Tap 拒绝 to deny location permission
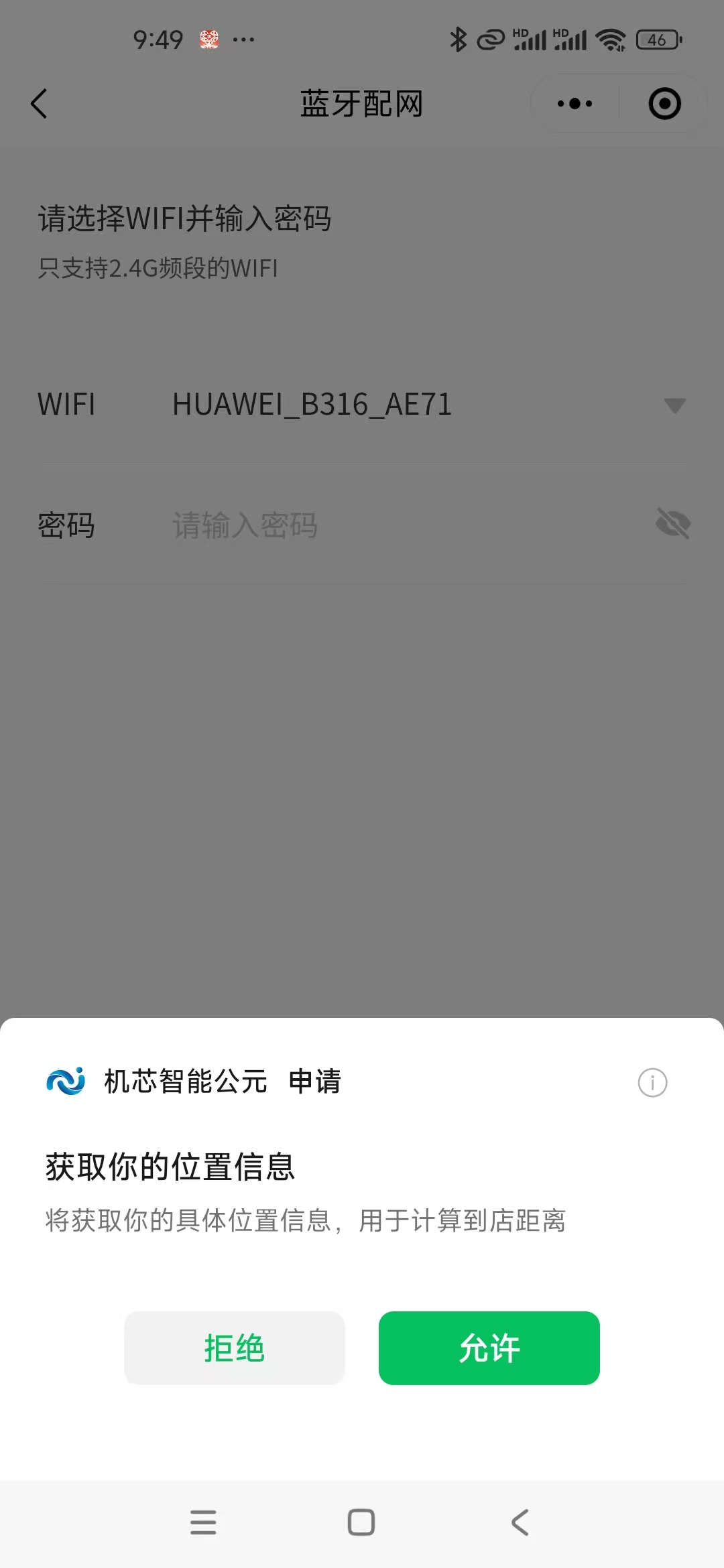 (234, 1348)
